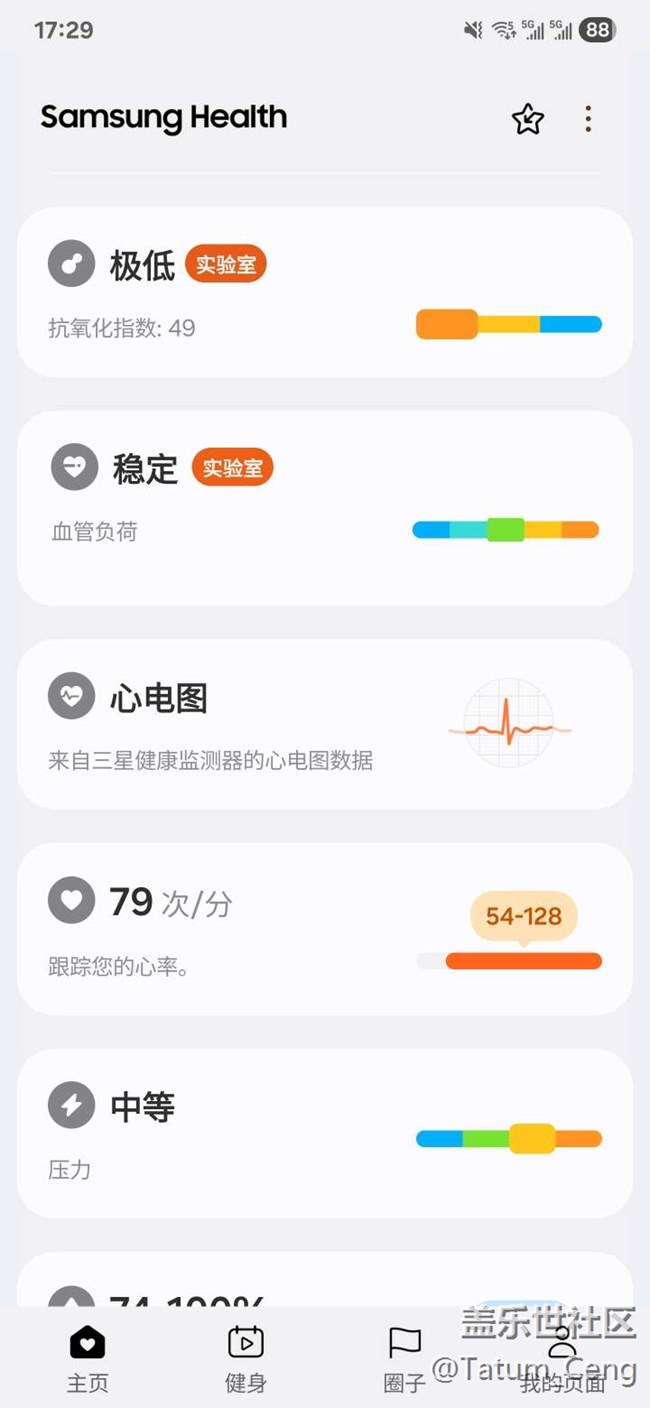Open the star badge icon in header

527,119
